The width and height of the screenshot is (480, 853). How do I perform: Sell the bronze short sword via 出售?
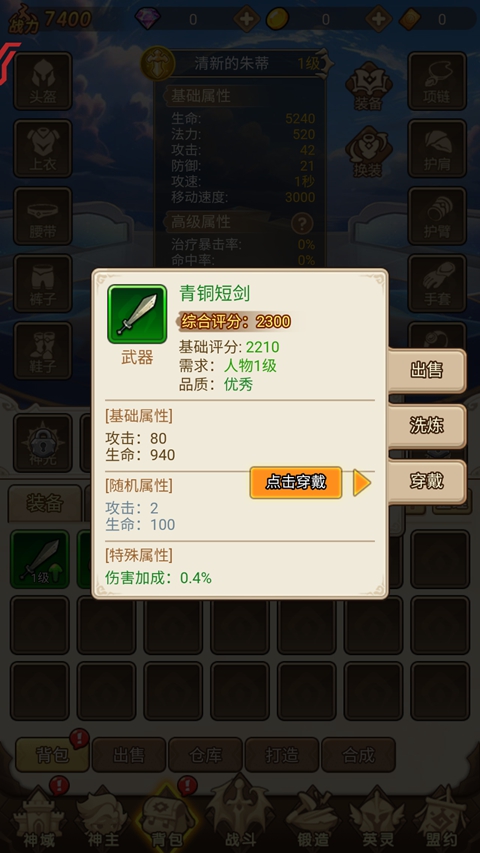point(427,370)
